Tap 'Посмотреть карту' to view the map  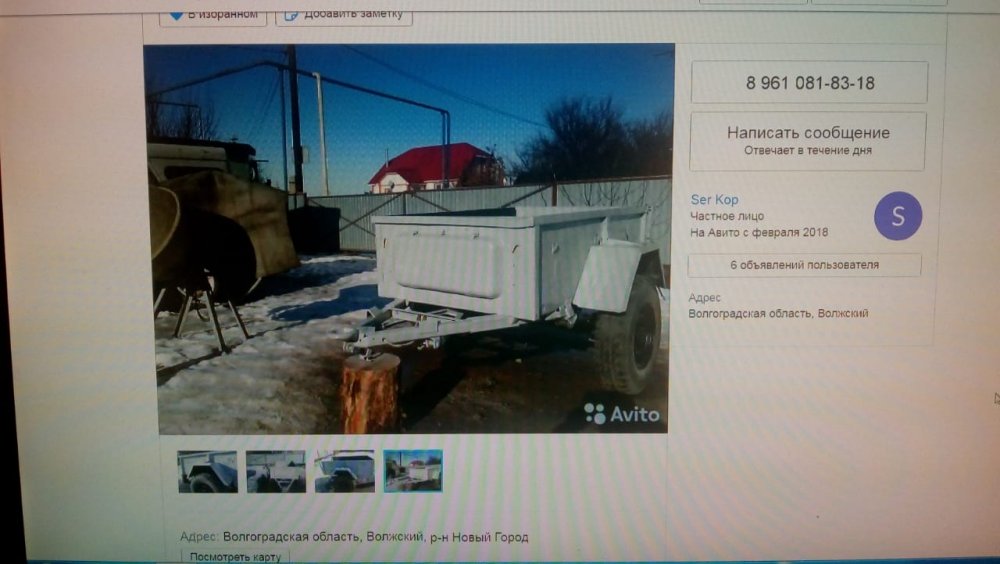coord(235,556)
